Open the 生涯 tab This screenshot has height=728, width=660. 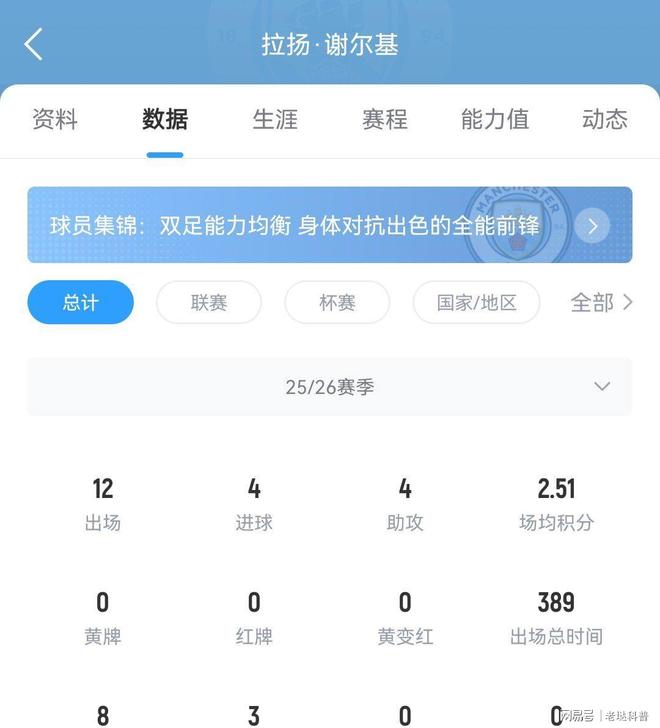[275, 120]
